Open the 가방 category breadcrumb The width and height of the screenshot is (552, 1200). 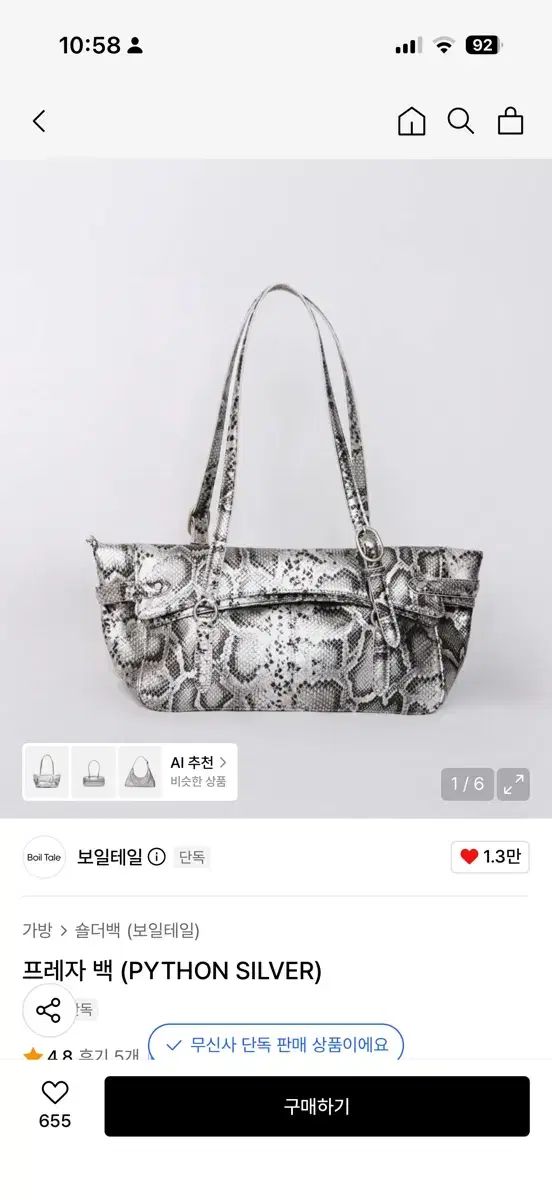point(37,930)
